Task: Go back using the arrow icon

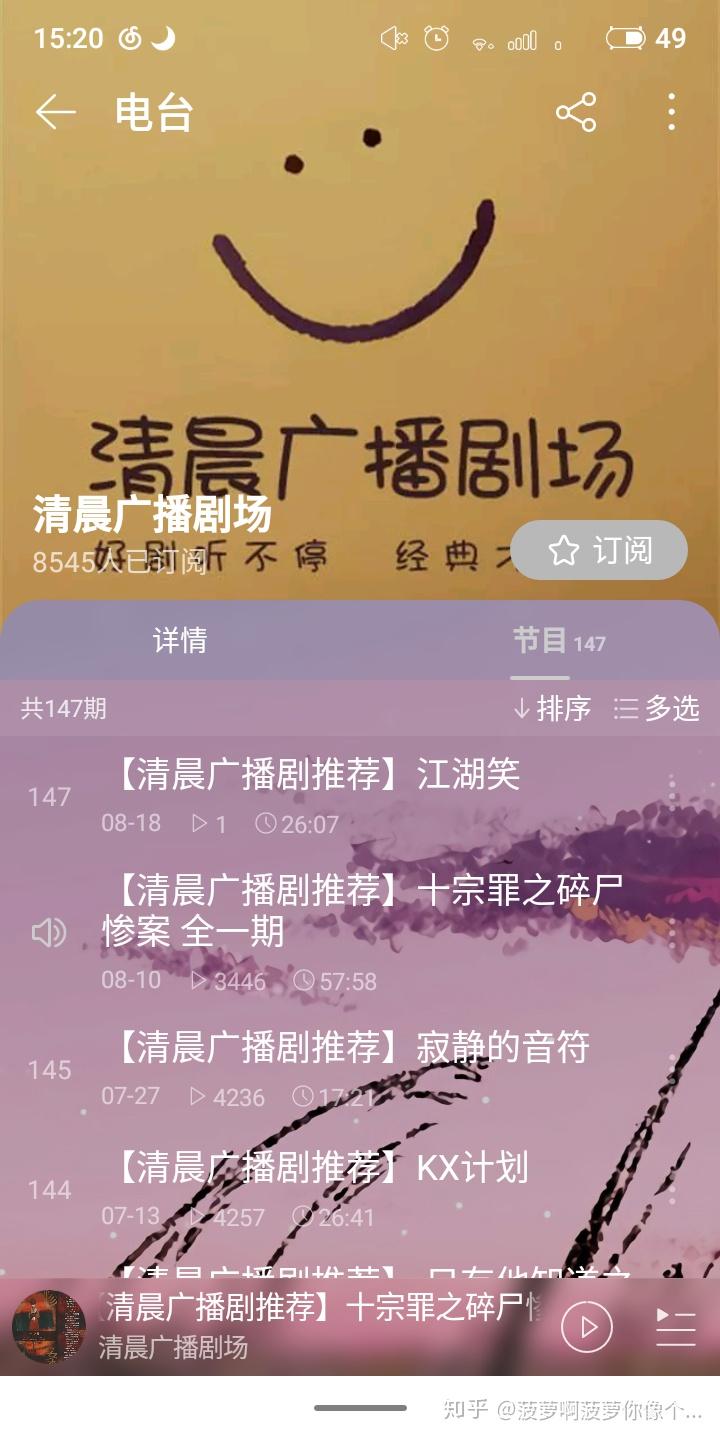Action: point(56,112)
